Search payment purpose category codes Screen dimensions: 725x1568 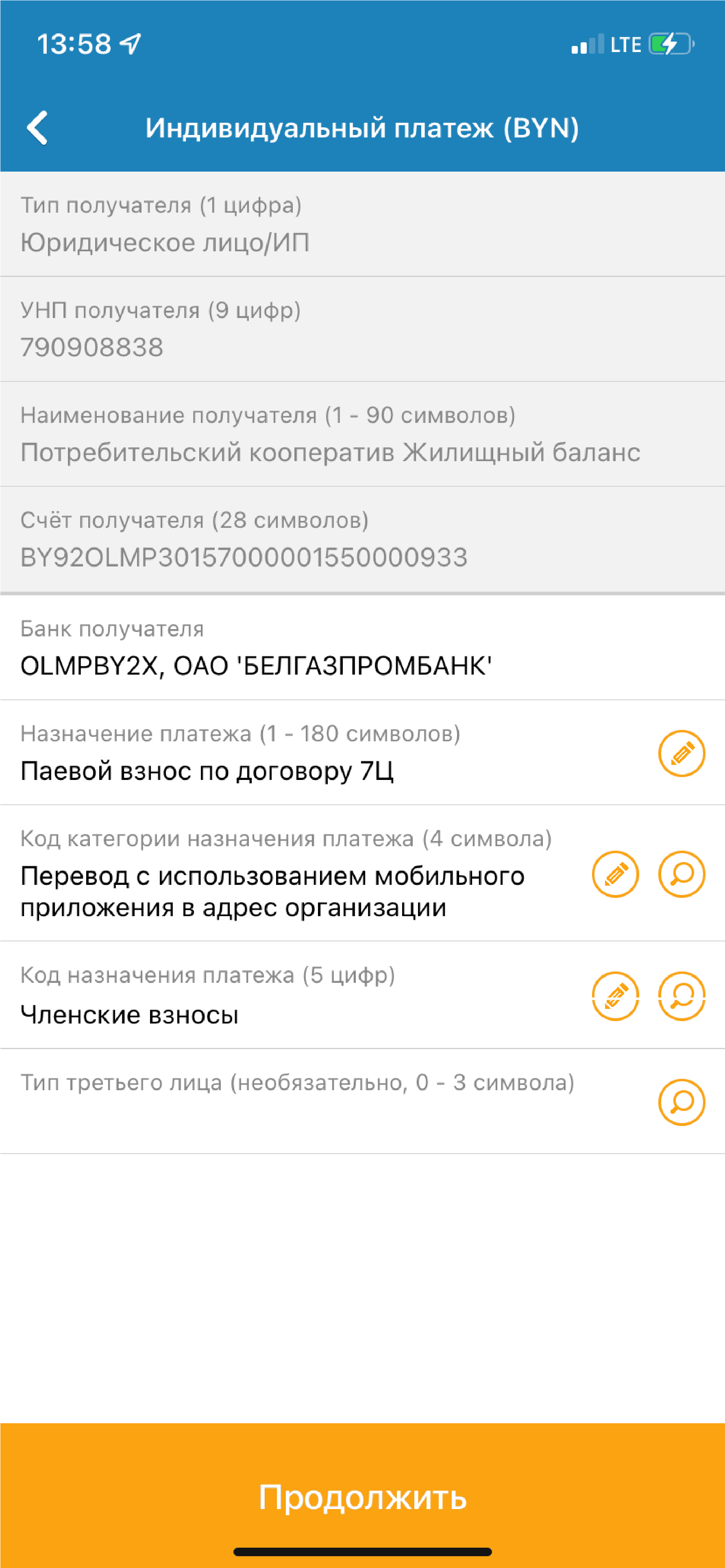tap(681, 874)
